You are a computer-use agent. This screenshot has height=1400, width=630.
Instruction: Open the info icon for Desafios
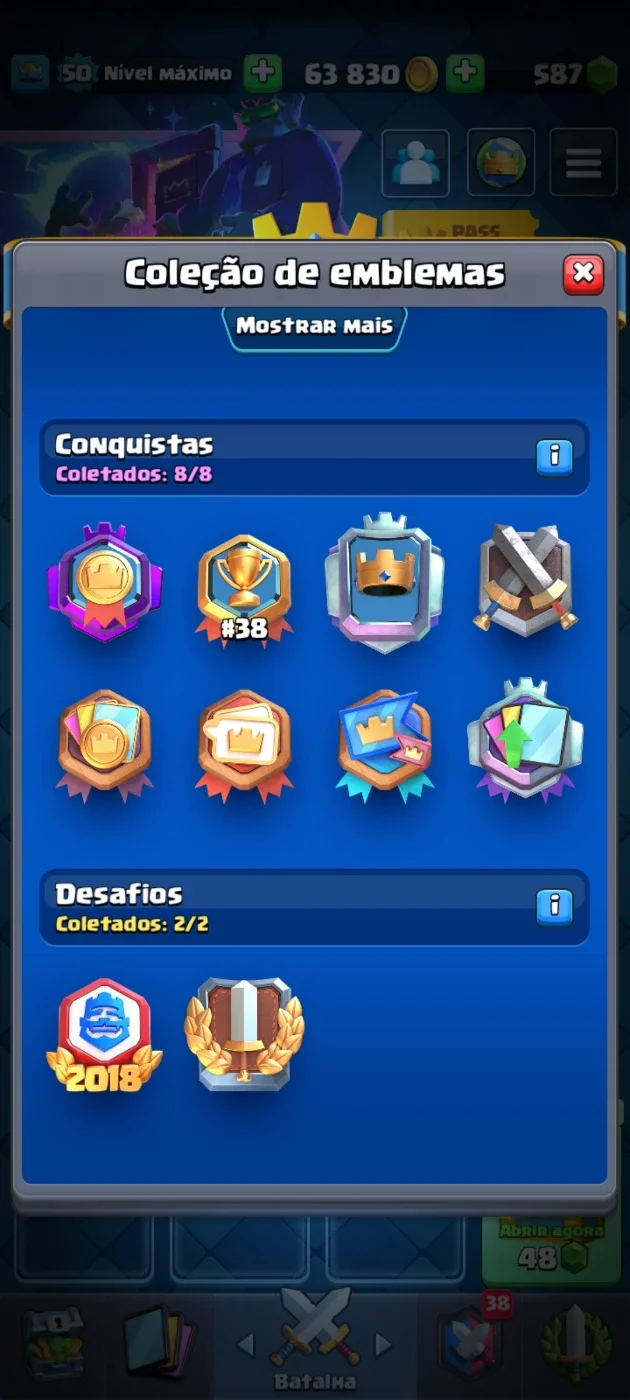553,906
